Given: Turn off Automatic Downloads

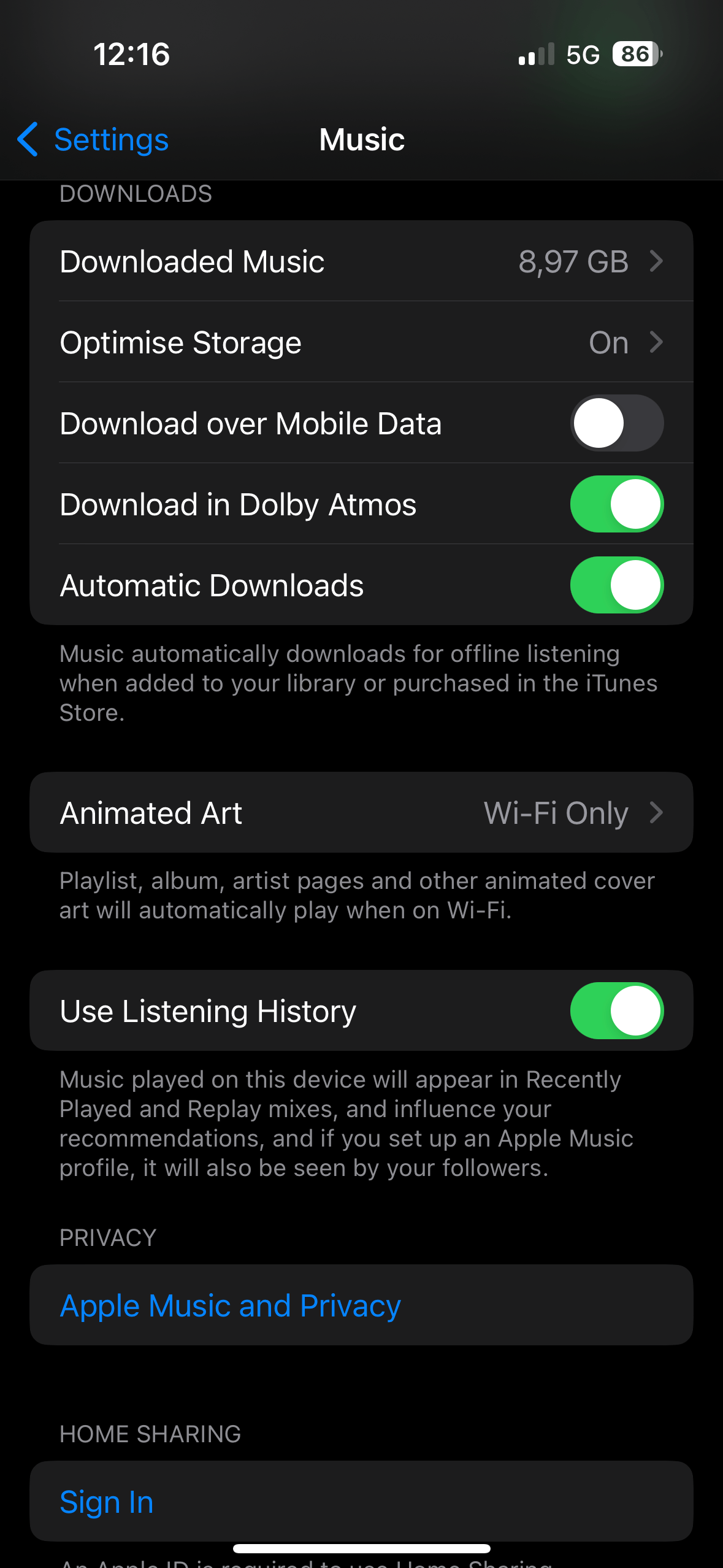Looking at the screenshot, I should click(616, 585).
